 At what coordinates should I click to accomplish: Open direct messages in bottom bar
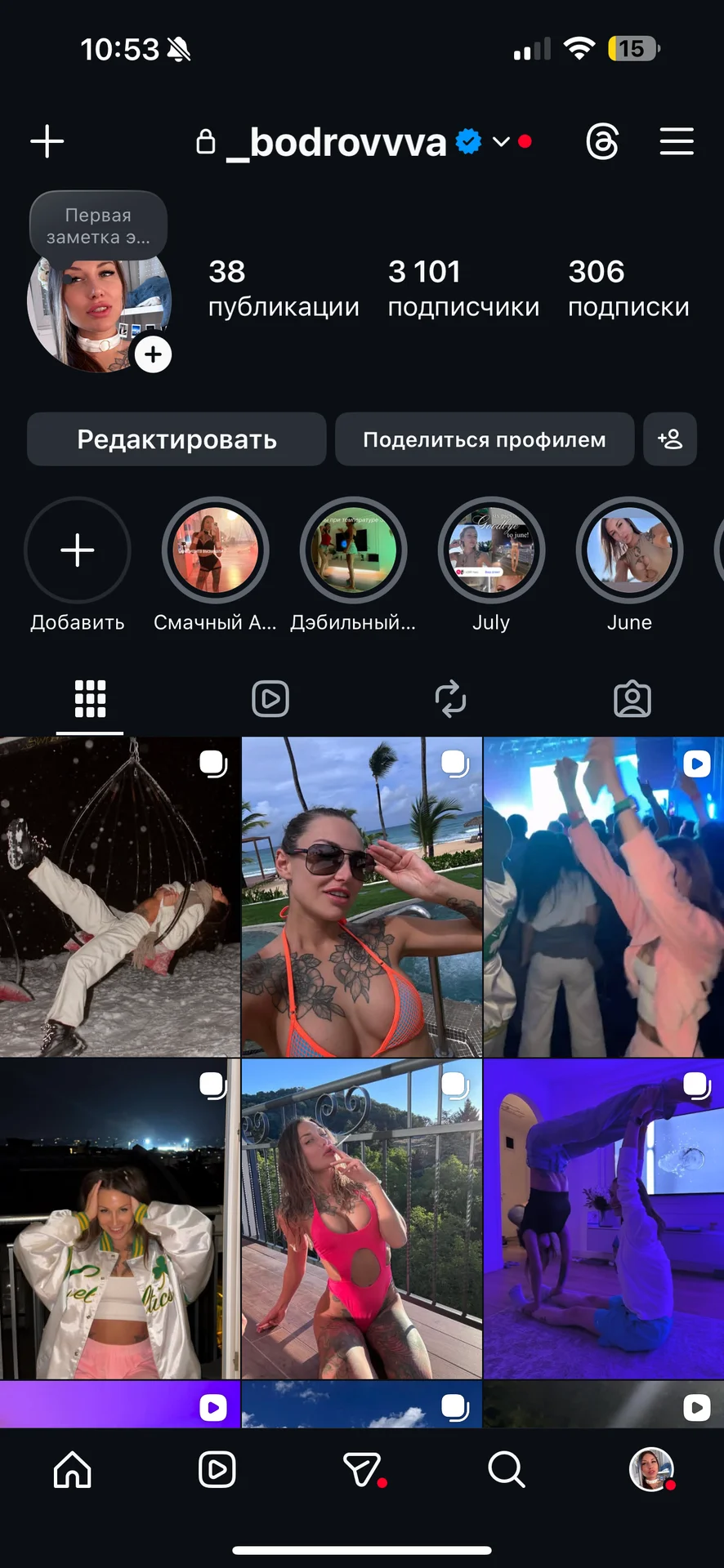[362, 1470]
